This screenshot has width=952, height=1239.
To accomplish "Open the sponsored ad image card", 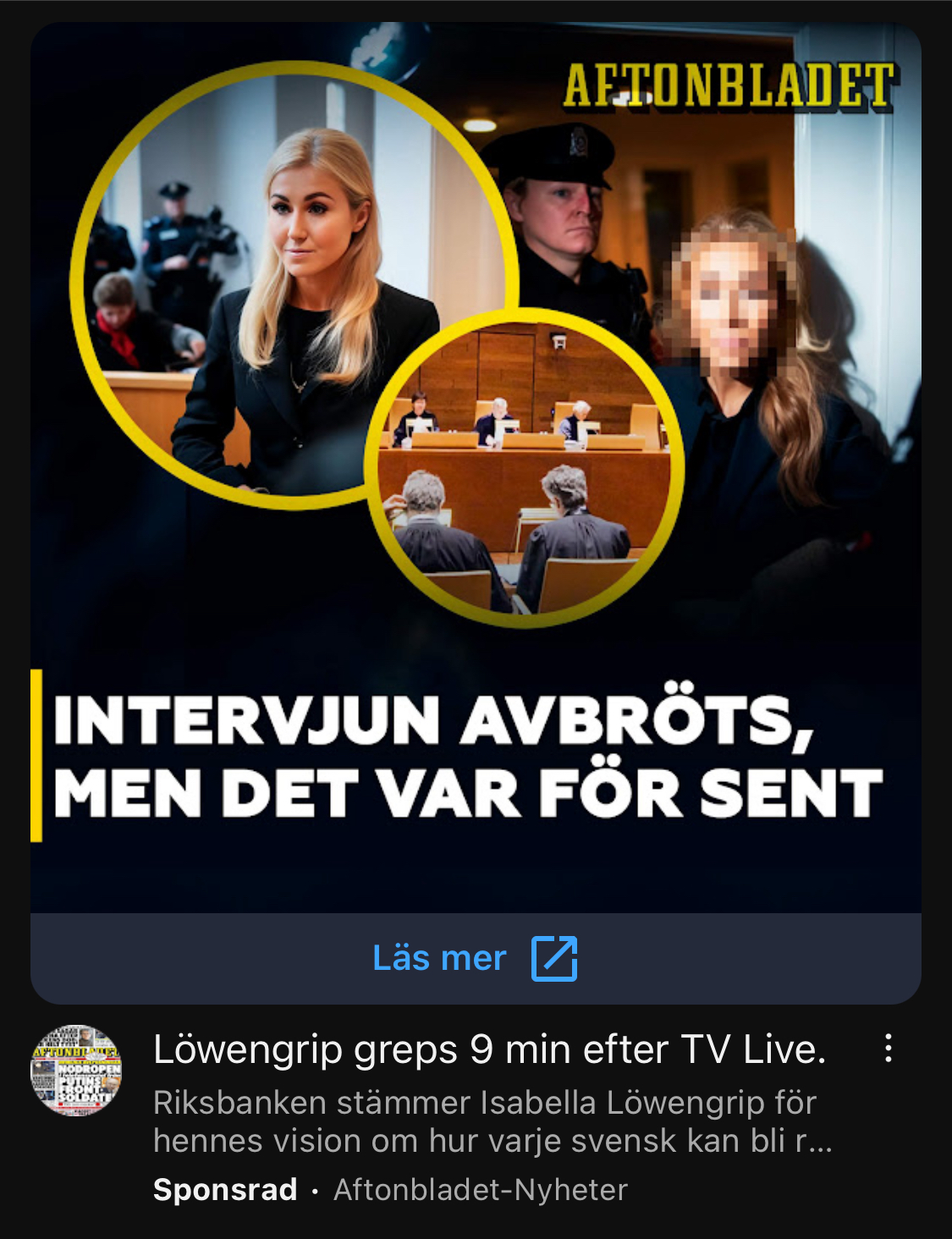I will point(475,467).
